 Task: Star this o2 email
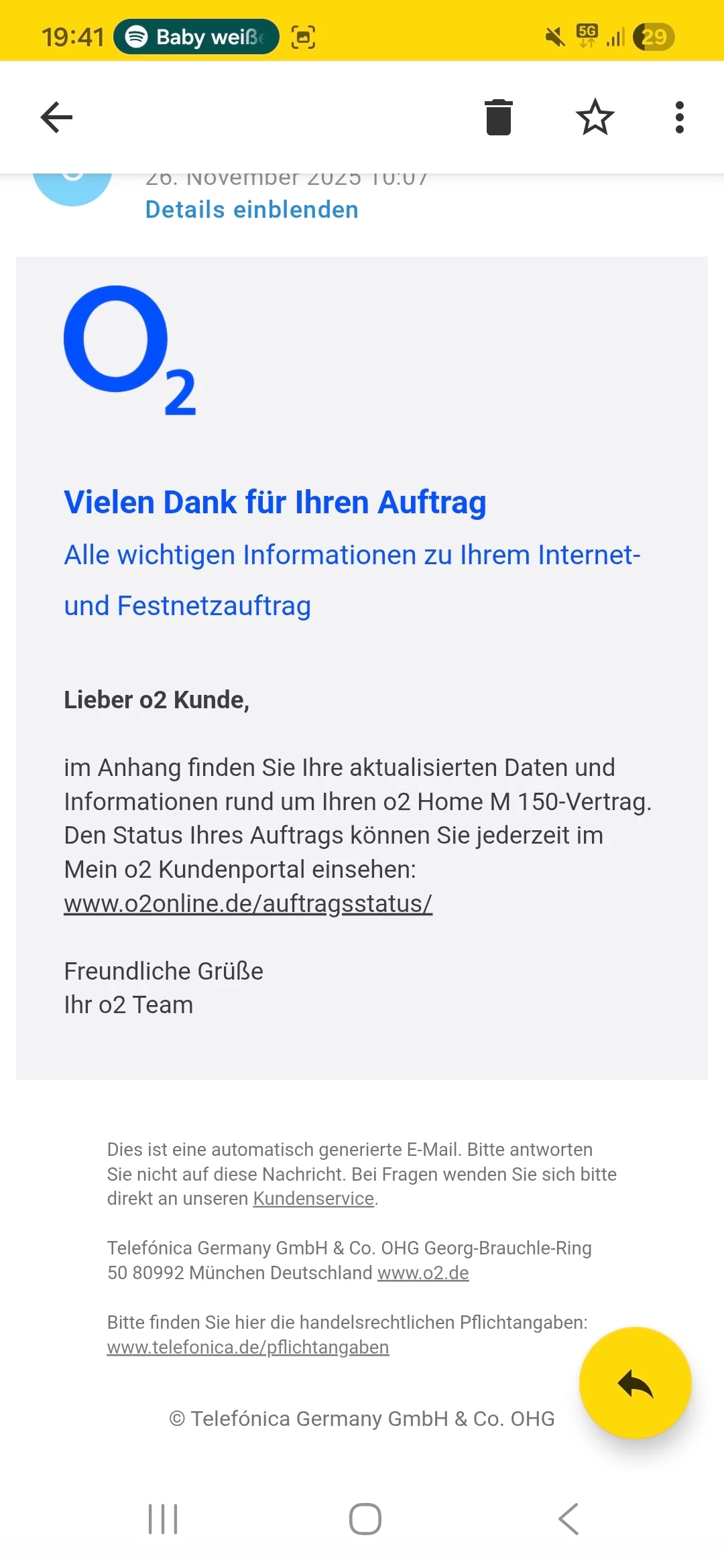click(595, 118)
